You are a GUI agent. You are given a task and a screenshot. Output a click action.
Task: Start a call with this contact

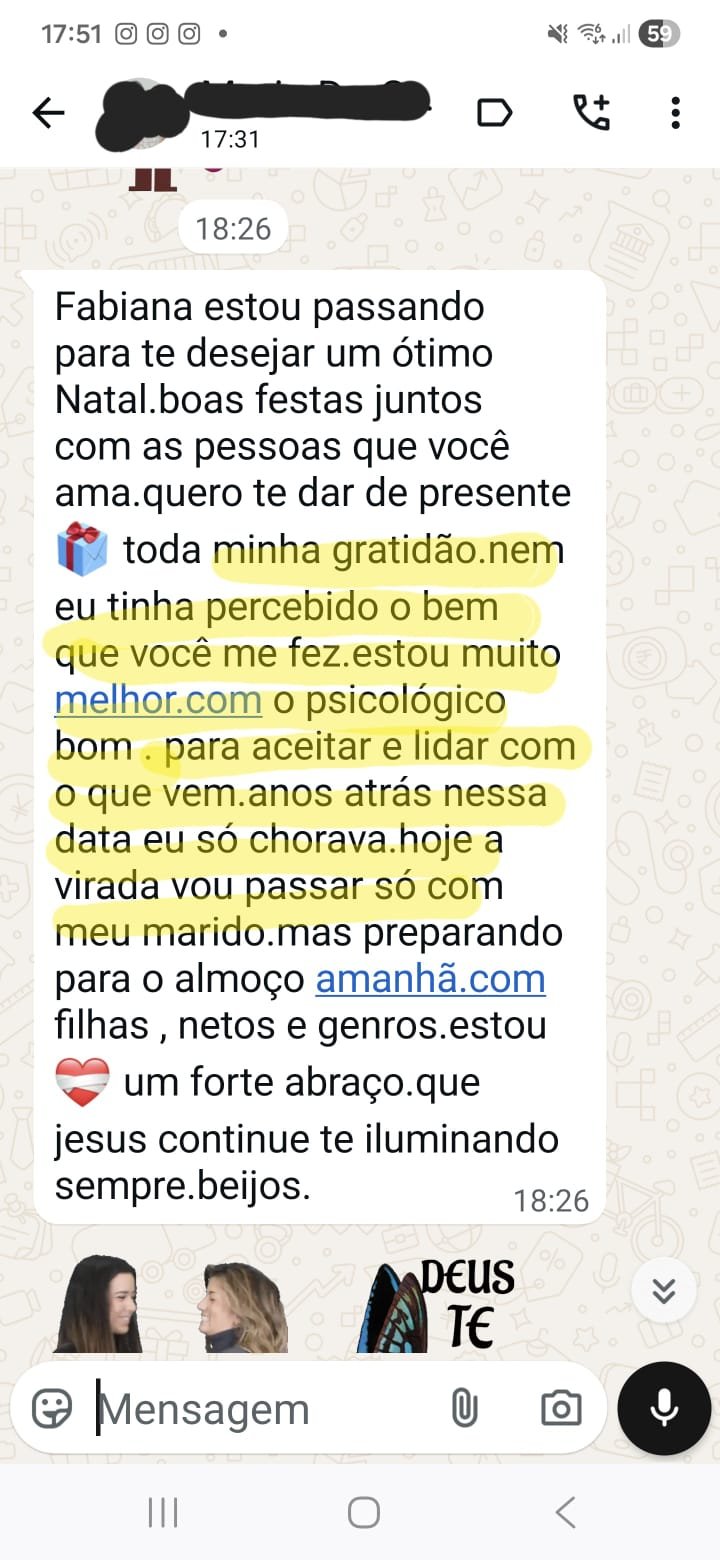[590, 113]
